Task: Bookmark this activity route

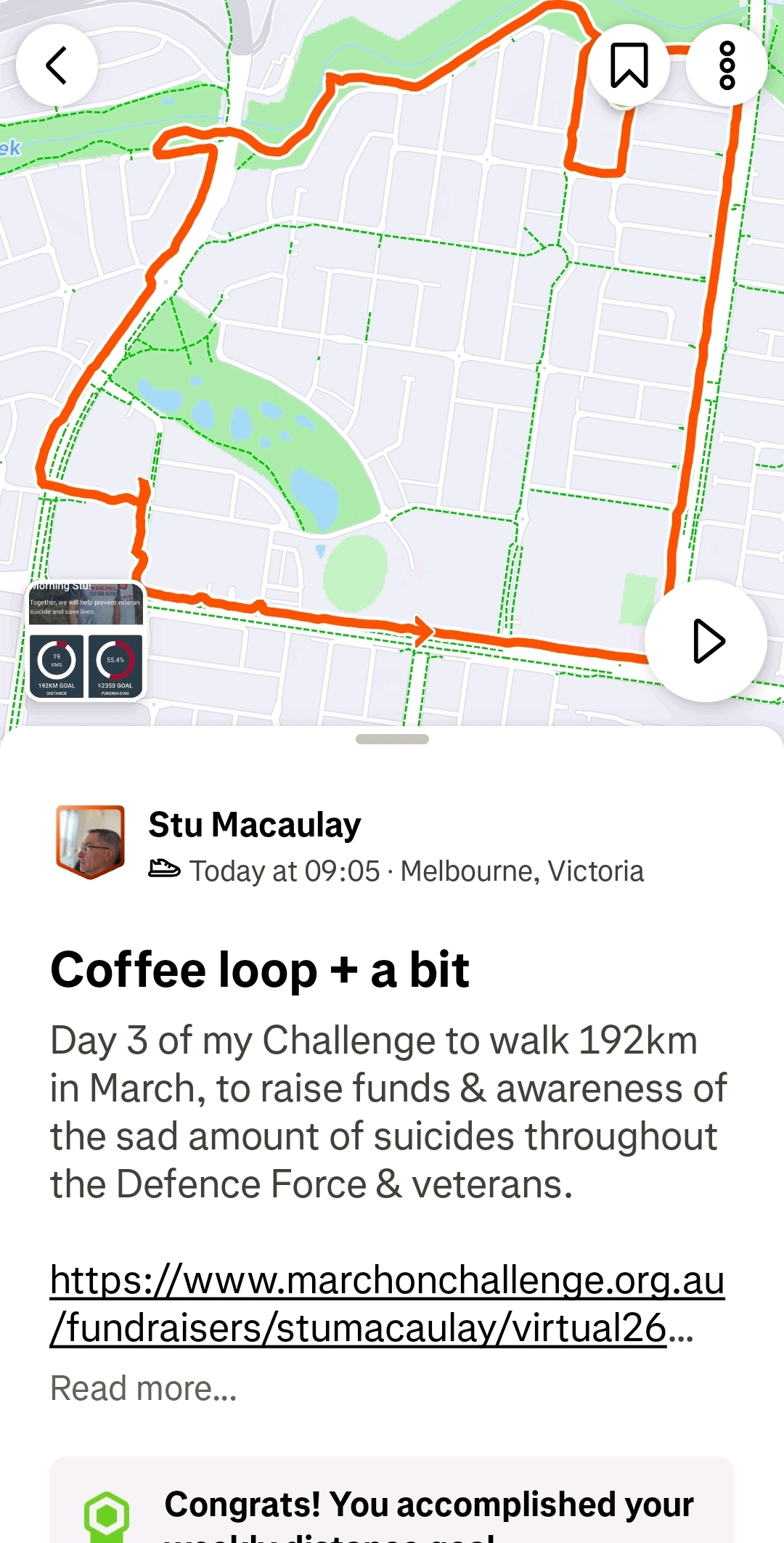Action: pos(629,65)
